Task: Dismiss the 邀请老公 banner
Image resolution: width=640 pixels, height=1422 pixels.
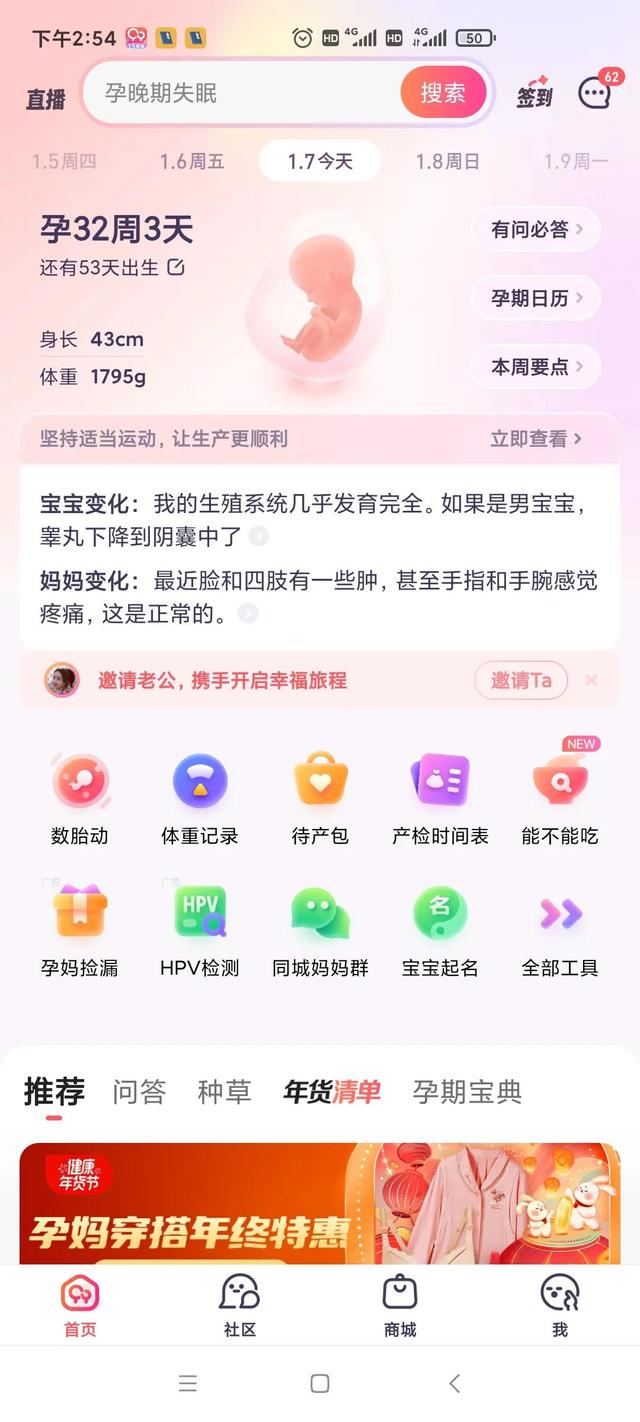Action: (x=591, y=681)
